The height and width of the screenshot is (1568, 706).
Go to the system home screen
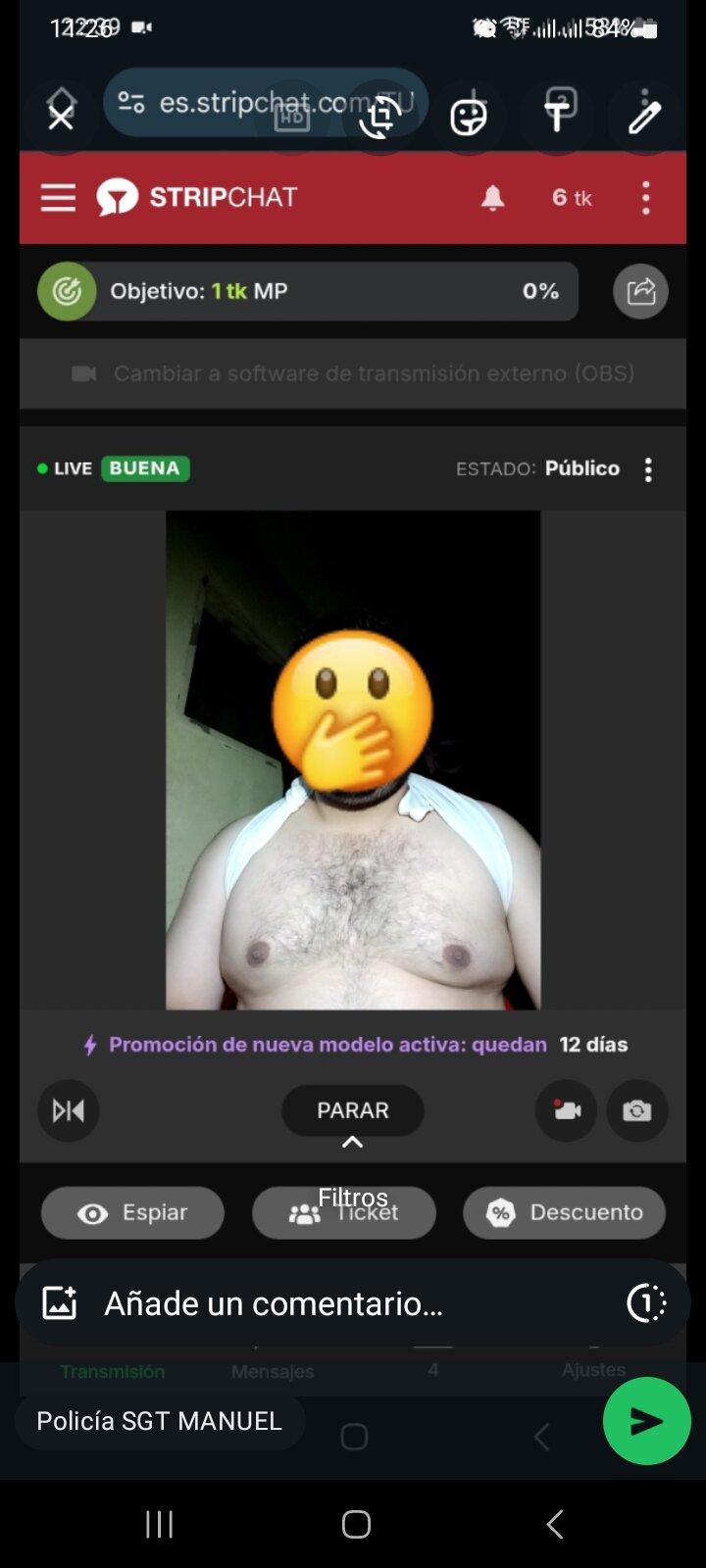(356, 1524)
